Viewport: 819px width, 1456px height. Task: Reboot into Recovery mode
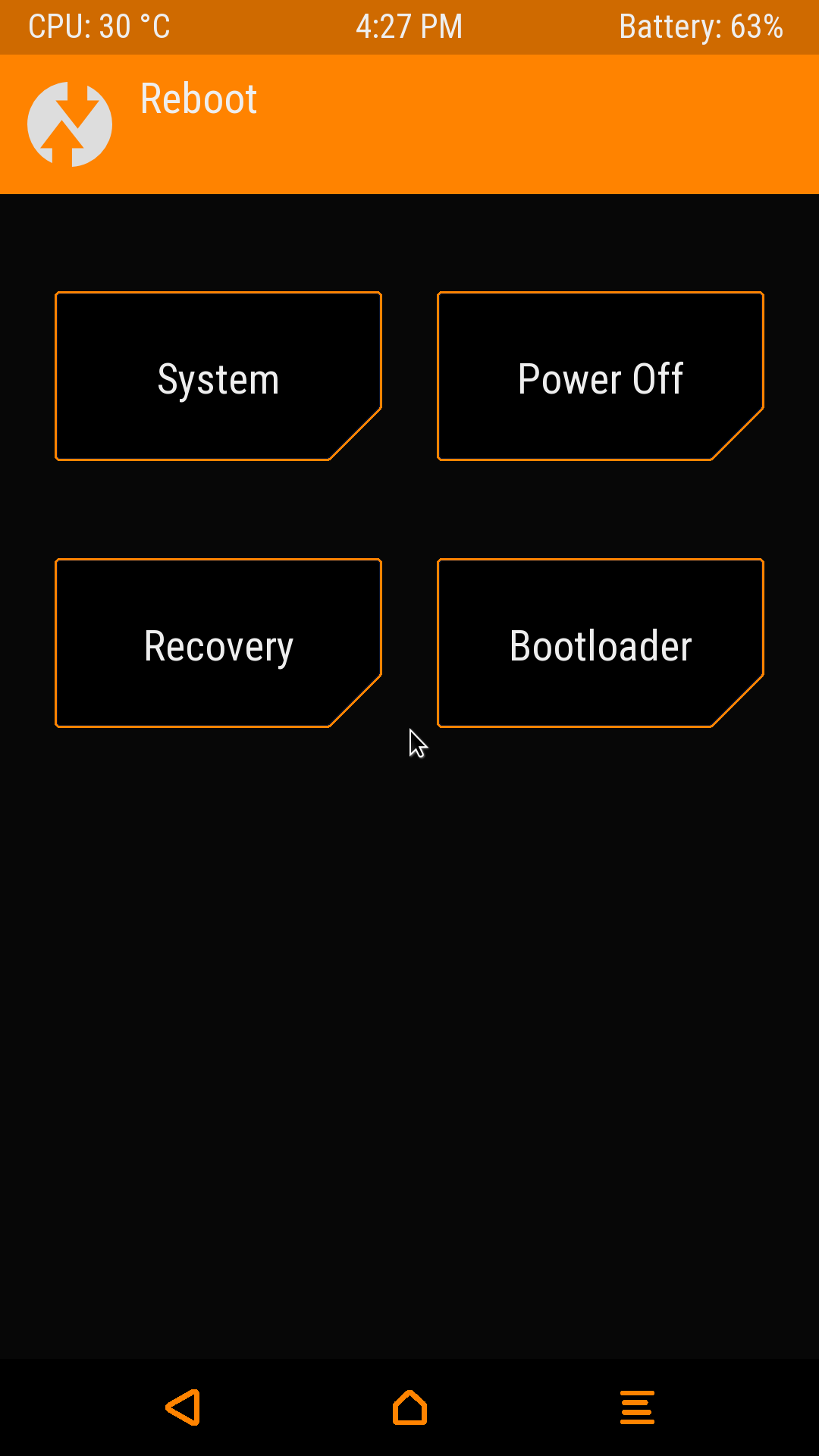coord(218,644)
